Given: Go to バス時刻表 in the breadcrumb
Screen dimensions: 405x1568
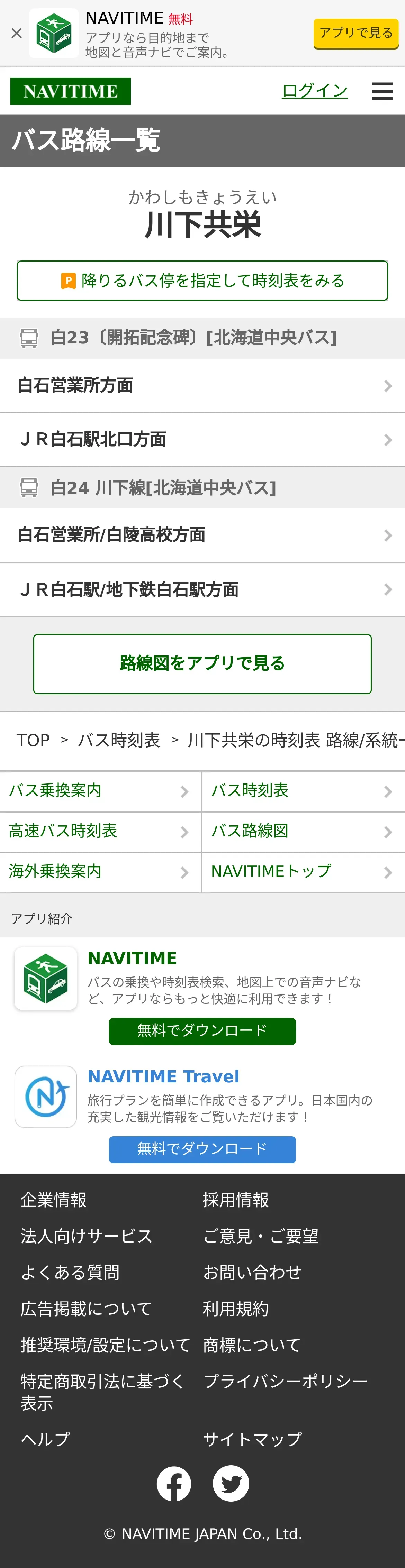Looking at the screenshot, I should [119, 740].
